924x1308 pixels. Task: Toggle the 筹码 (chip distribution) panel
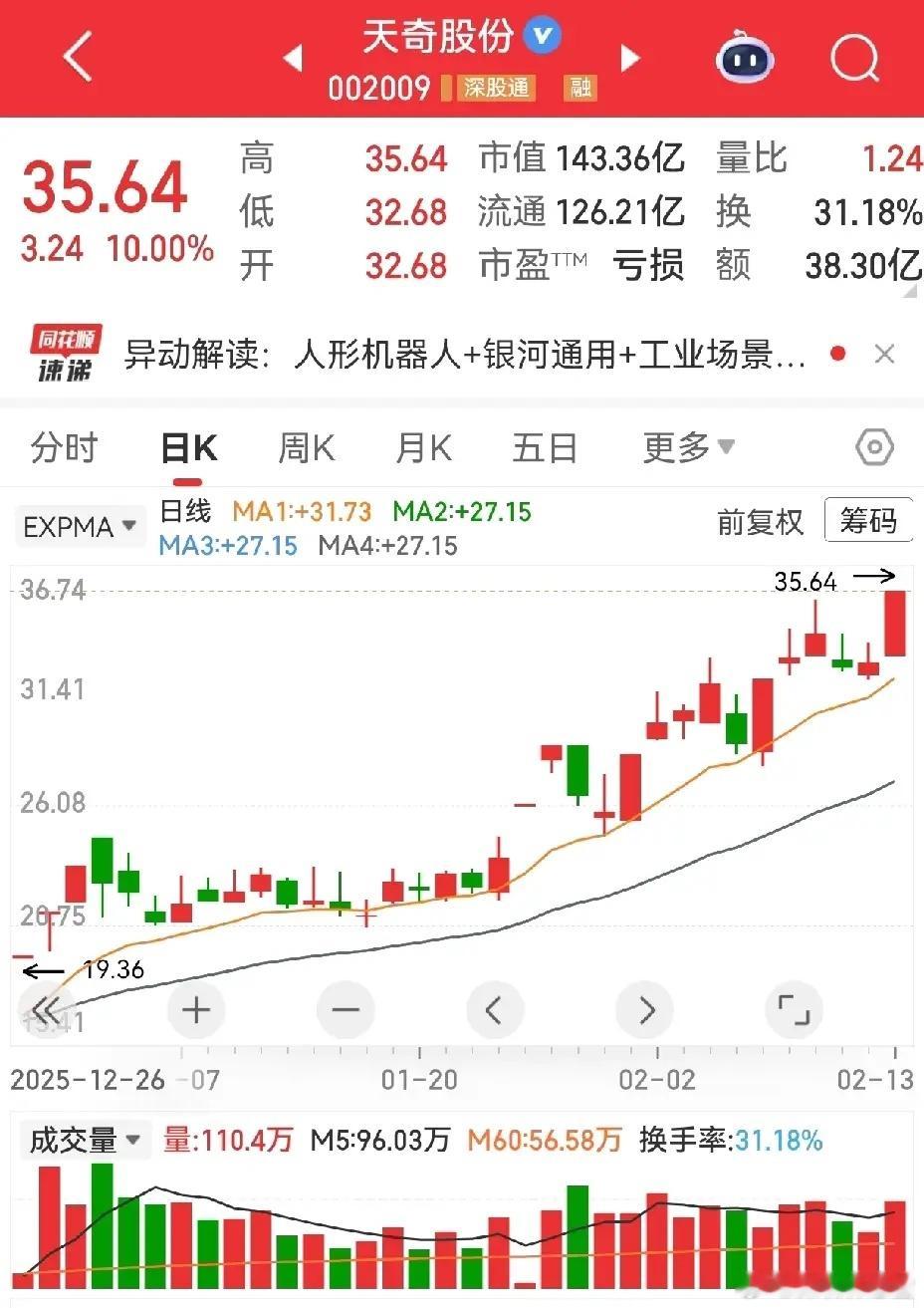(x=869, y=520)
